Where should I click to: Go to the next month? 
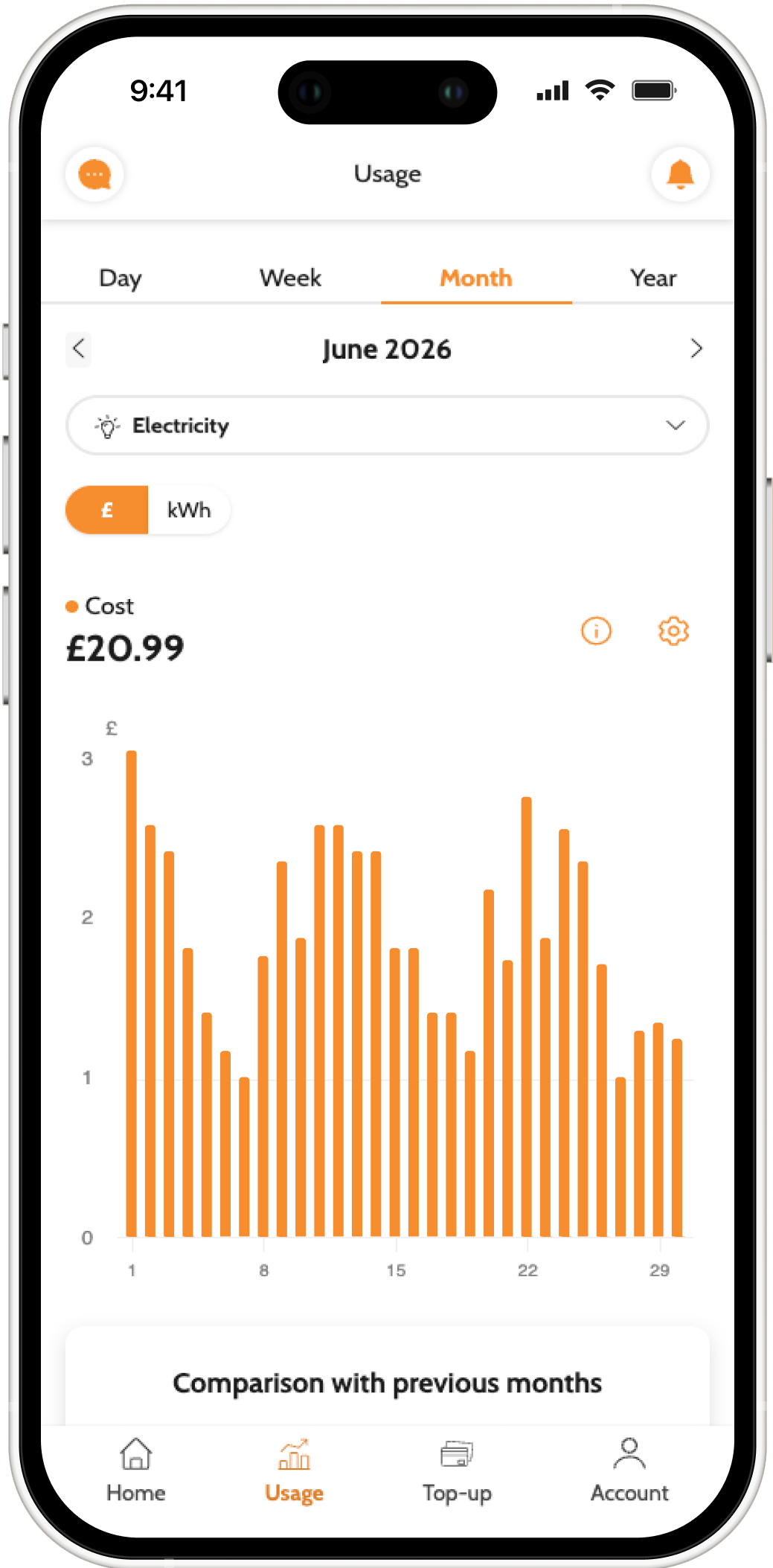coord(696,349)
